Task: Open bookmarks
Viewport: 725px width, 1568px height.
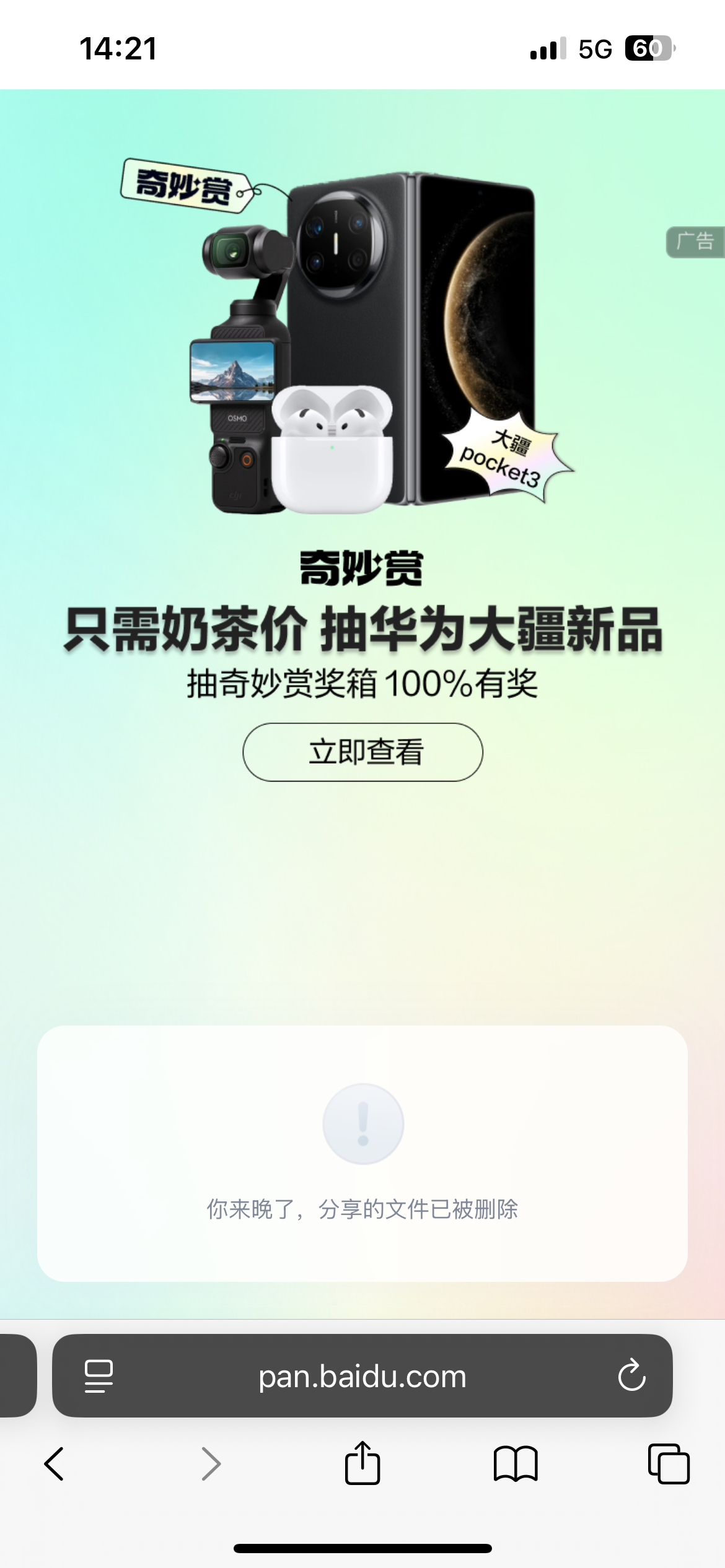Action: coord(515,1464)
